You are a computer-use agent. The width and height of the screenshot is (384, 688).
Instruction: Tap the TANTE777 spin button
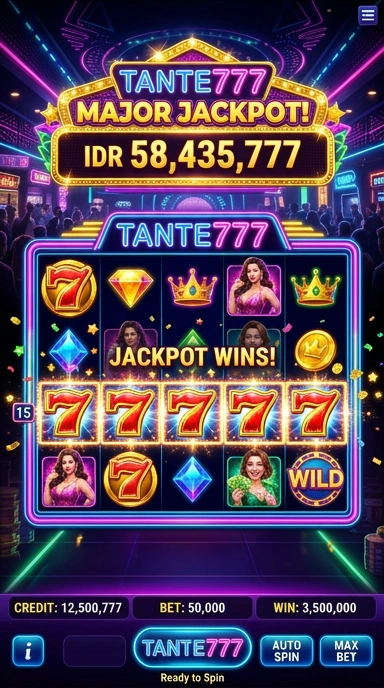192,648
